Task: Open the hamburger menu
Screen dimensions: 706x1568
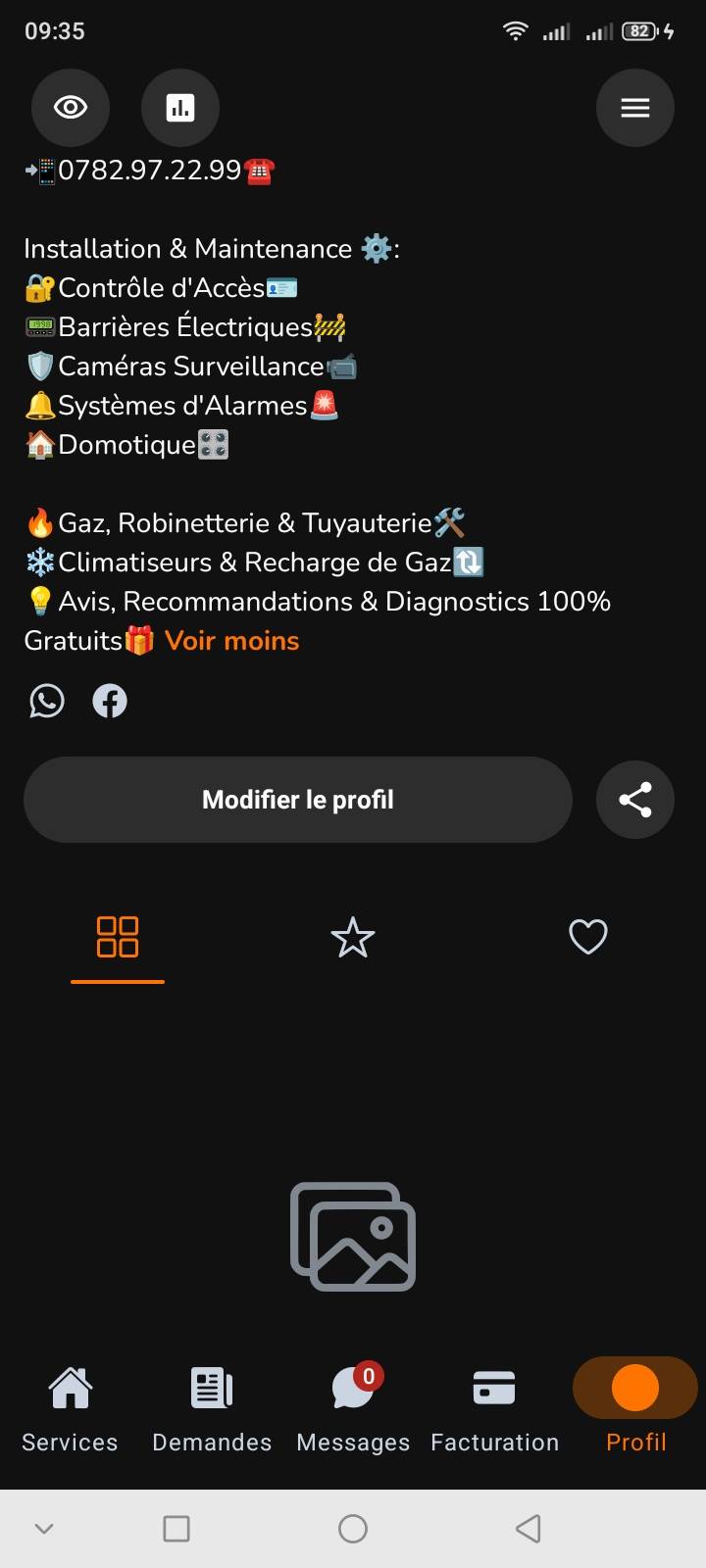Action: tap(635, 107)
